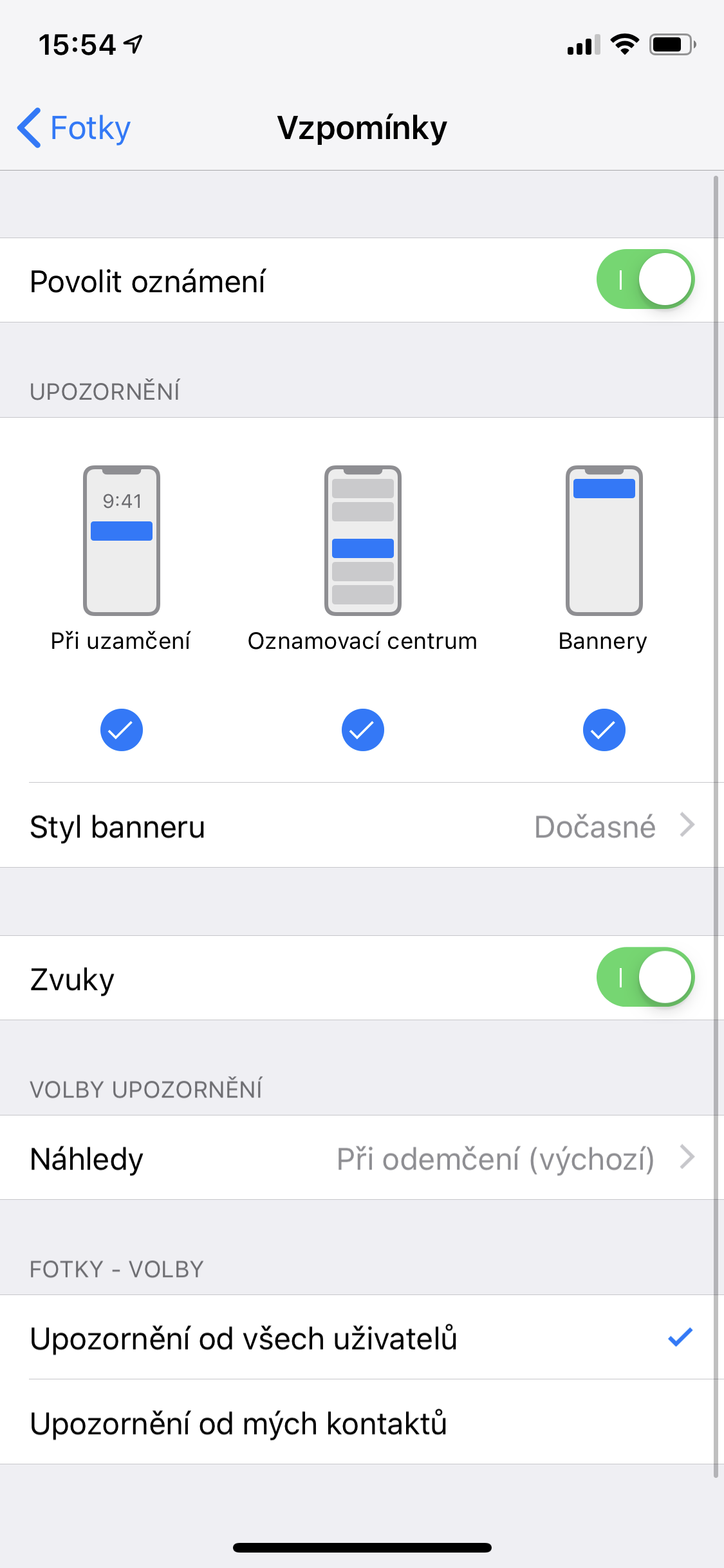Open Náhledy preview options
Viewport: 724px width, 1568px height.
[x=362, y=1159]
